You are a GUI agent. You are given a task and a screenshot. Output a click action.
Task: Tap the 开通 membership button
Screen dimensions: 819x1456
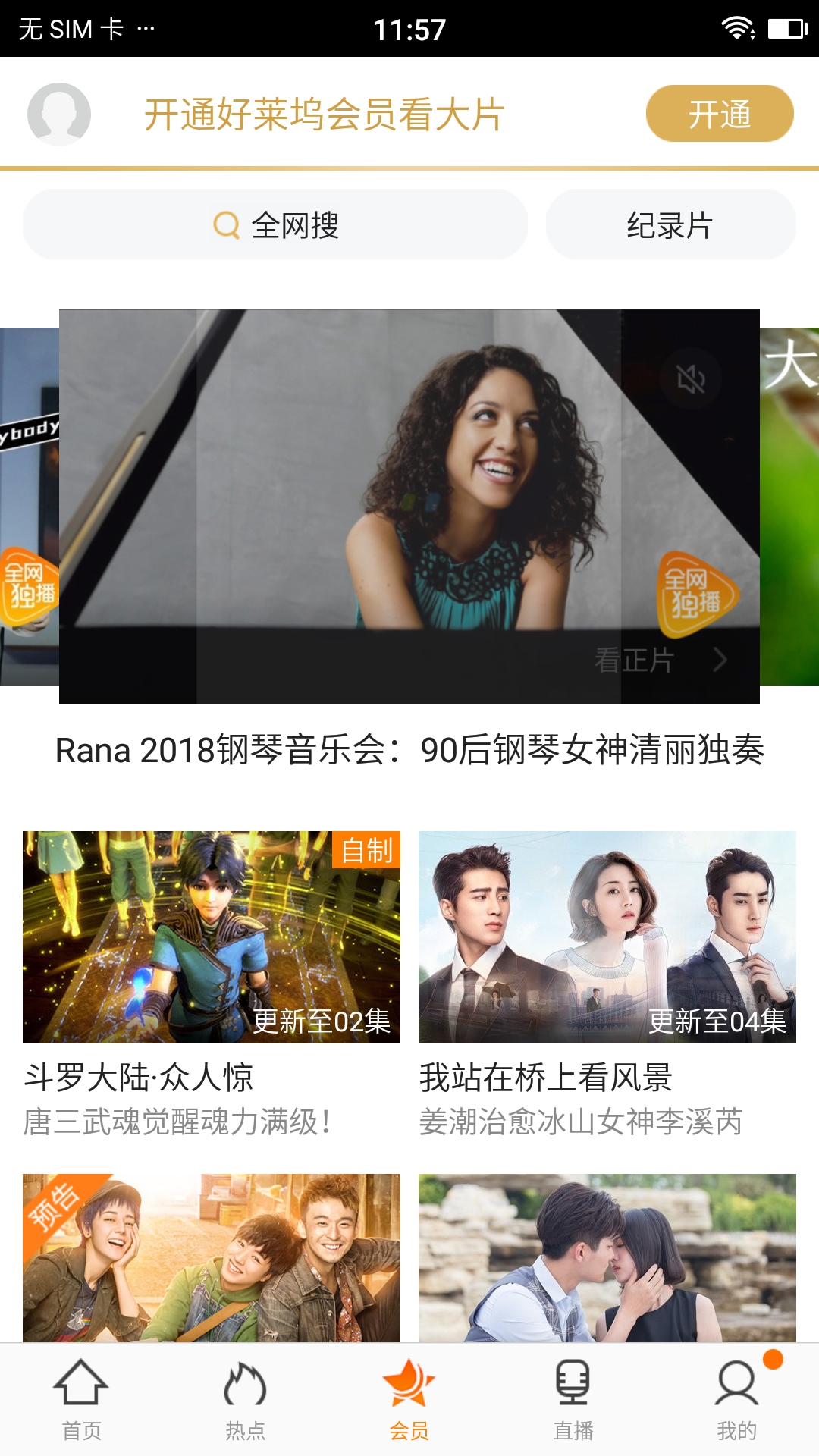[x=719, y=114]
